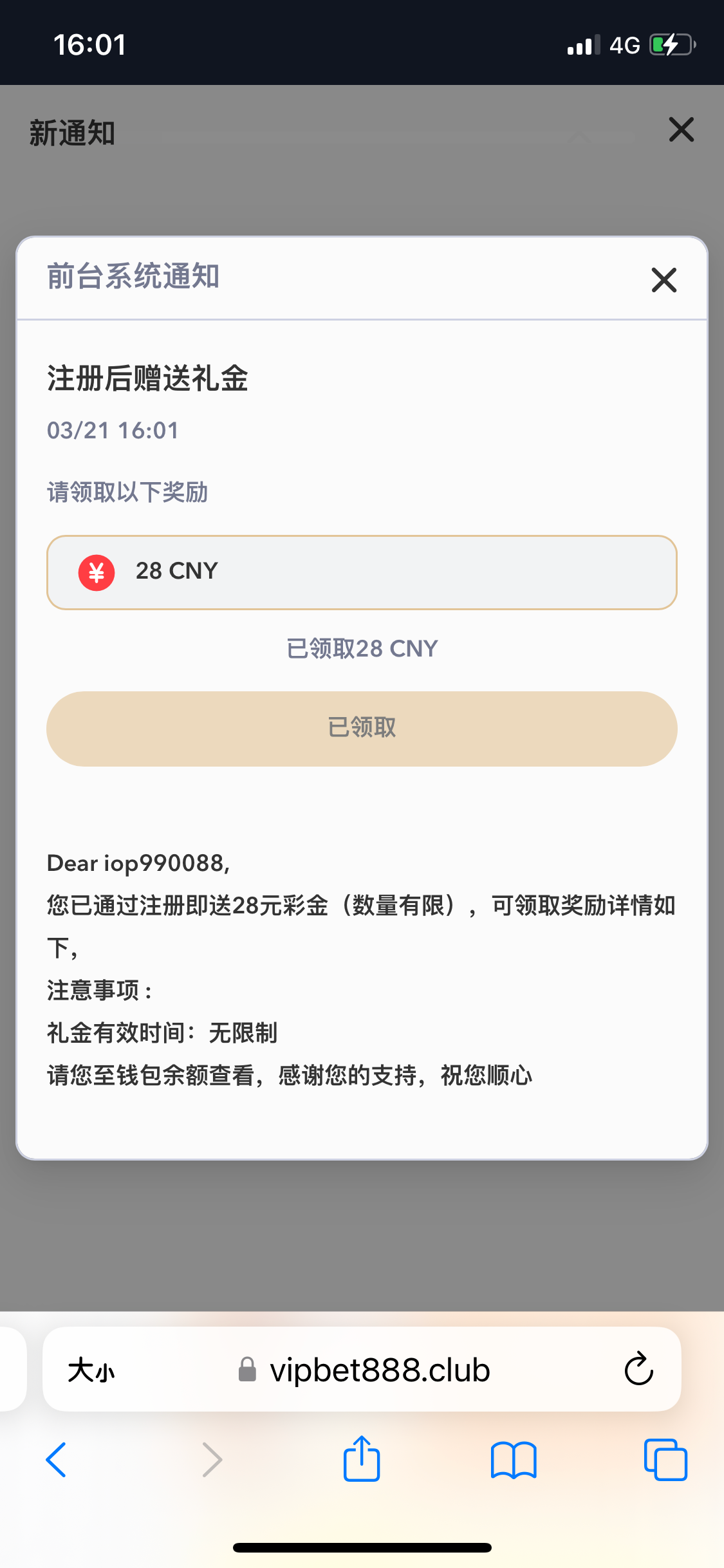
Task: Open the 大小 page settings menu
Action: (x=91, y=1370)
